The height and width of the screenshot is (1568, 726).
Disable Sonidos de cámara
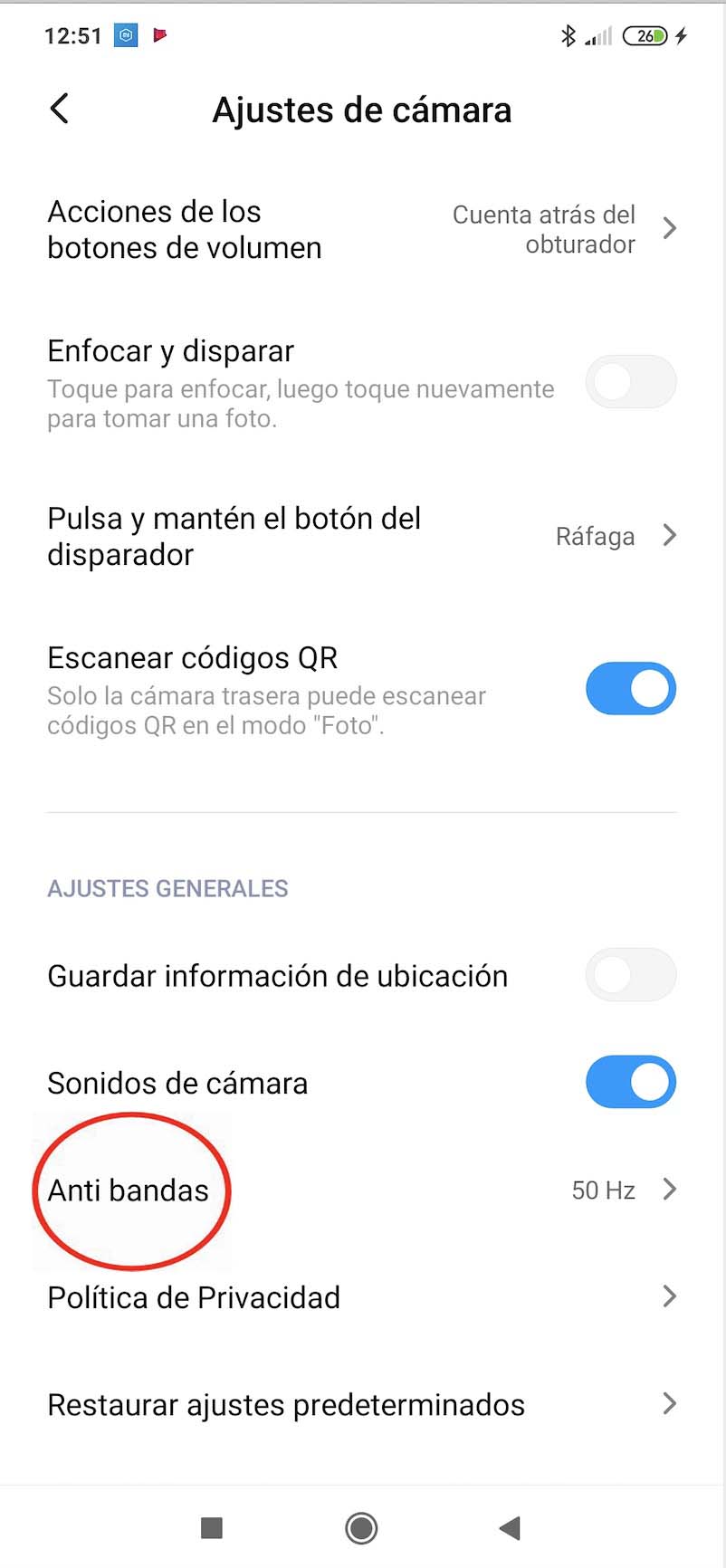tap(630, 1082)
